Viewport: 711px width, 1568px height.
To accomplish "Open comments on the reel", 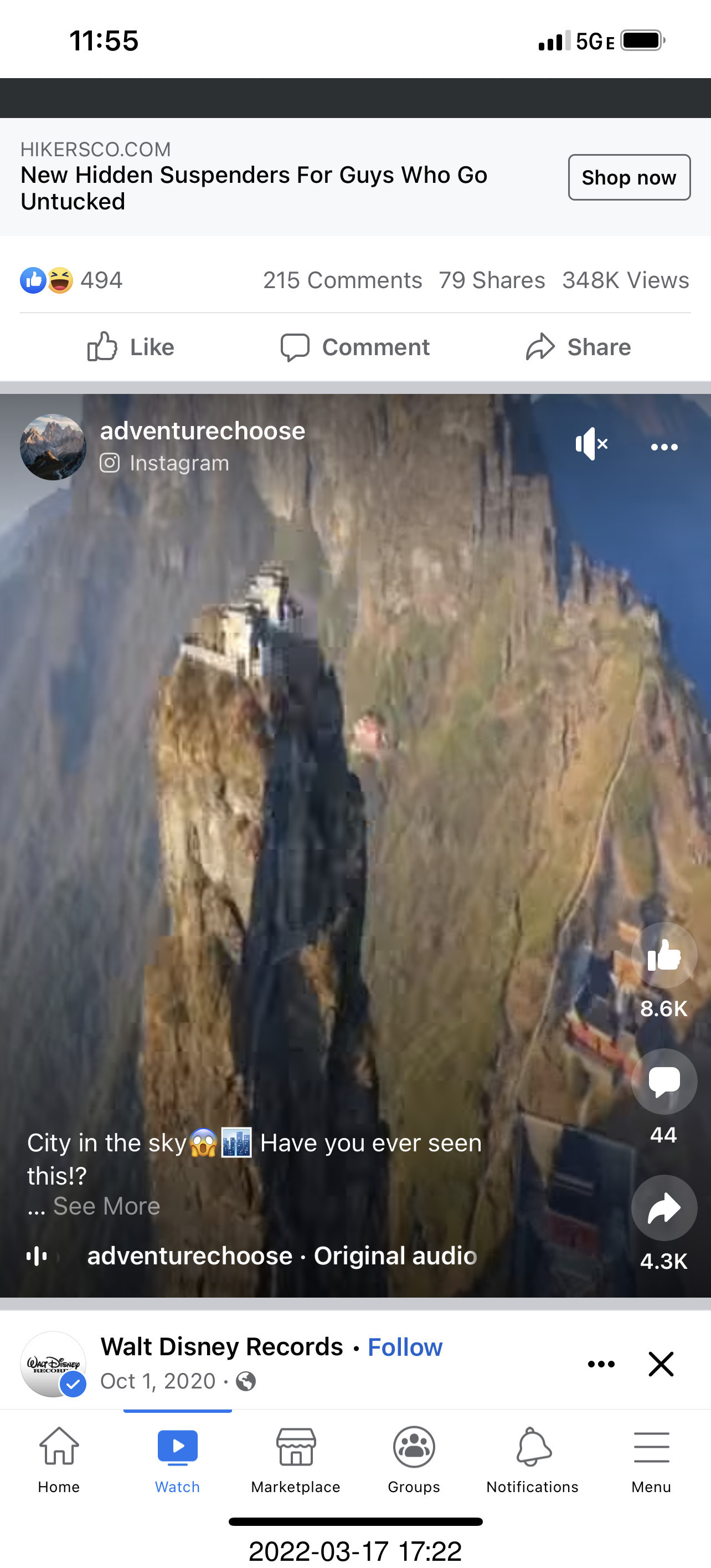I will pyautogui.click(x=663, y=1082).
